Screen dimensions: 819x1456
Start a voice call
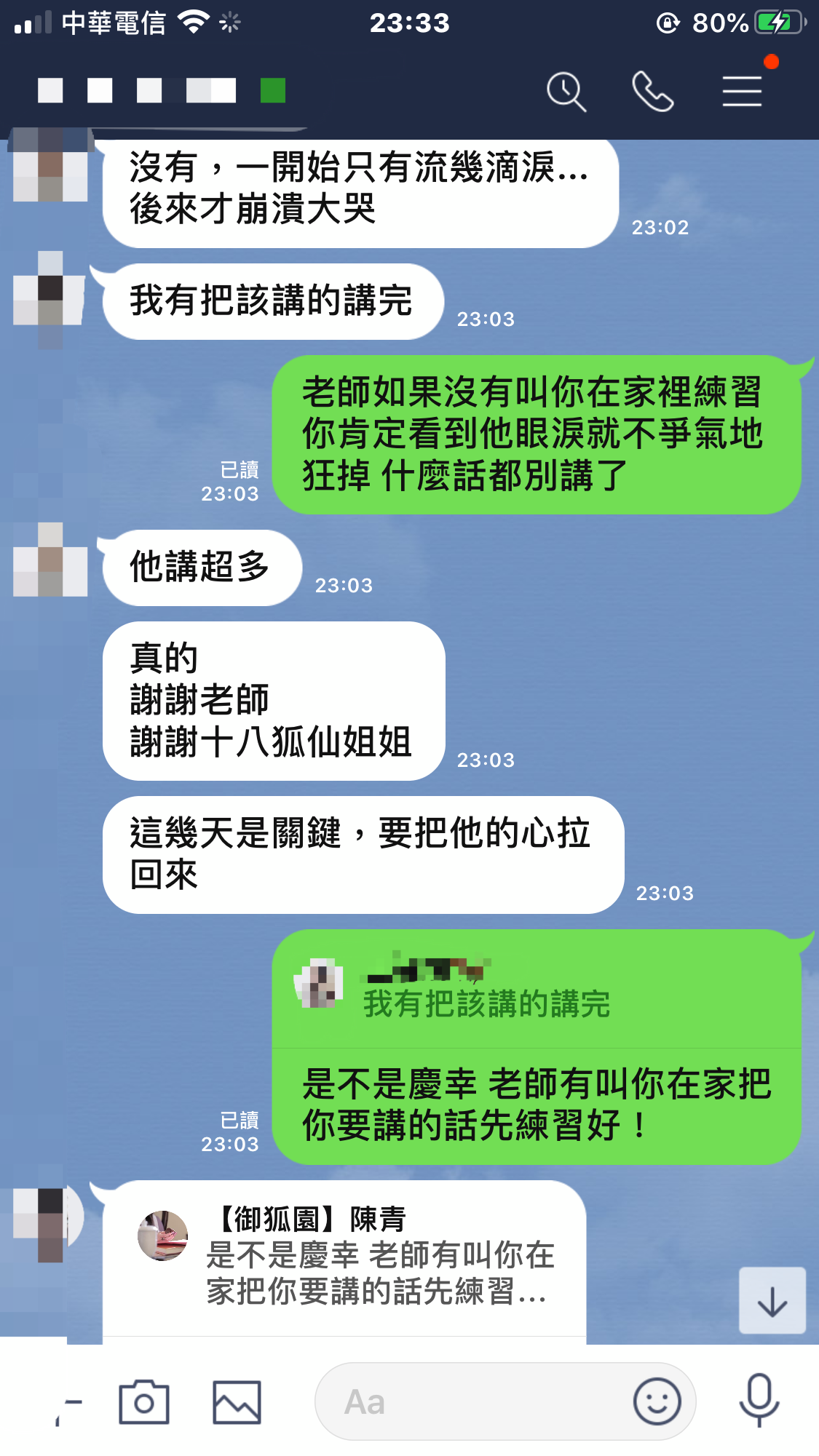[652, 92]
